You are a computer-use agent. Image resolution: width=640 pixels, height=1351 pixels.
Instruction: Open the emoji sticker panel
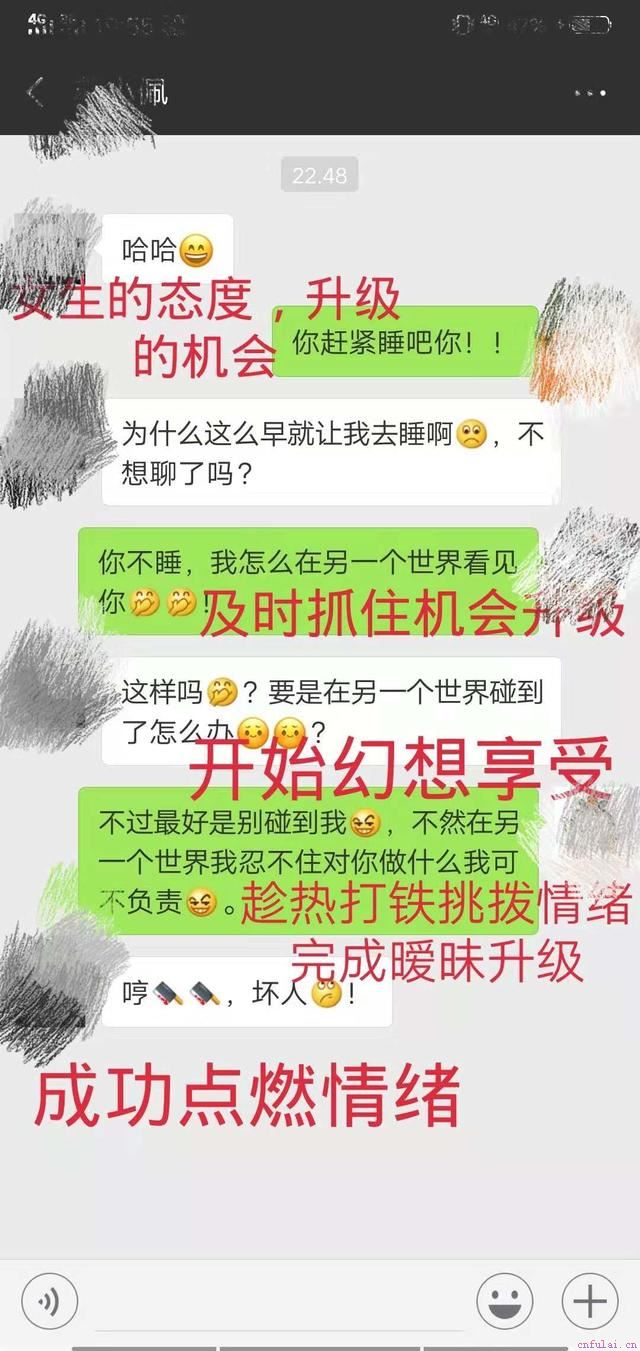504,1303
